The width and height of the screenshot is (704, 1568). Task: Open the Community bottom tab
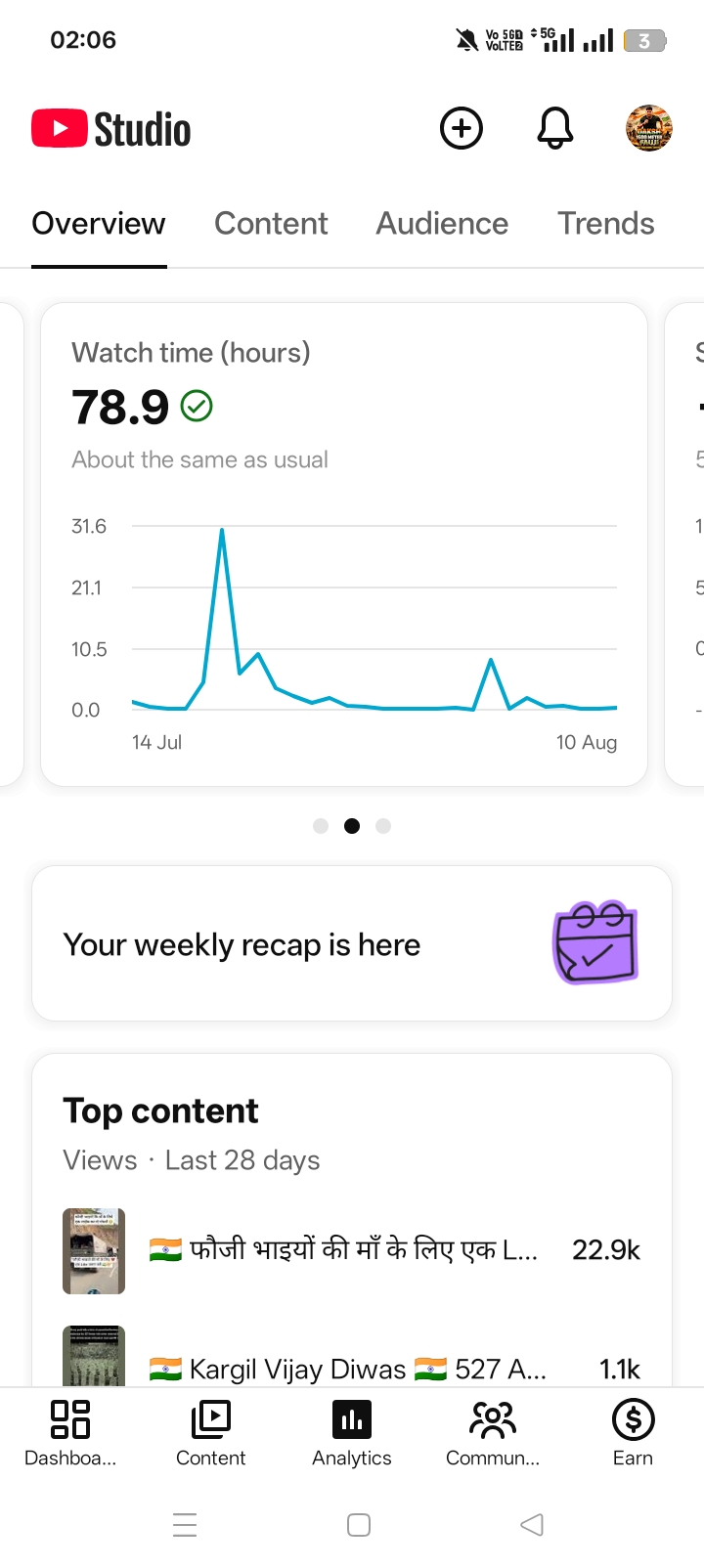[493, 1433]
